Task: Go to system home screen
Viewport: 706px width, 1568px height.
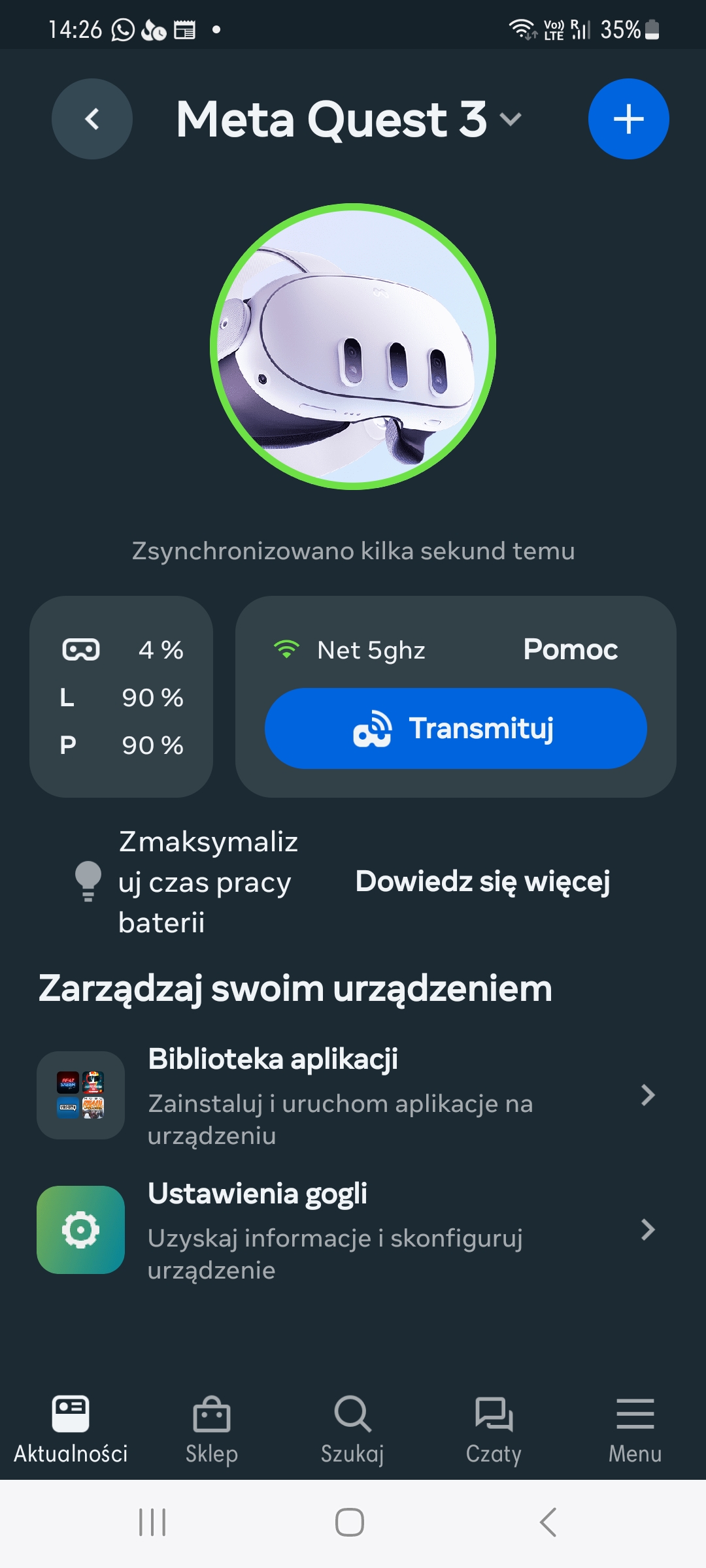Action: coord(350,1522)
